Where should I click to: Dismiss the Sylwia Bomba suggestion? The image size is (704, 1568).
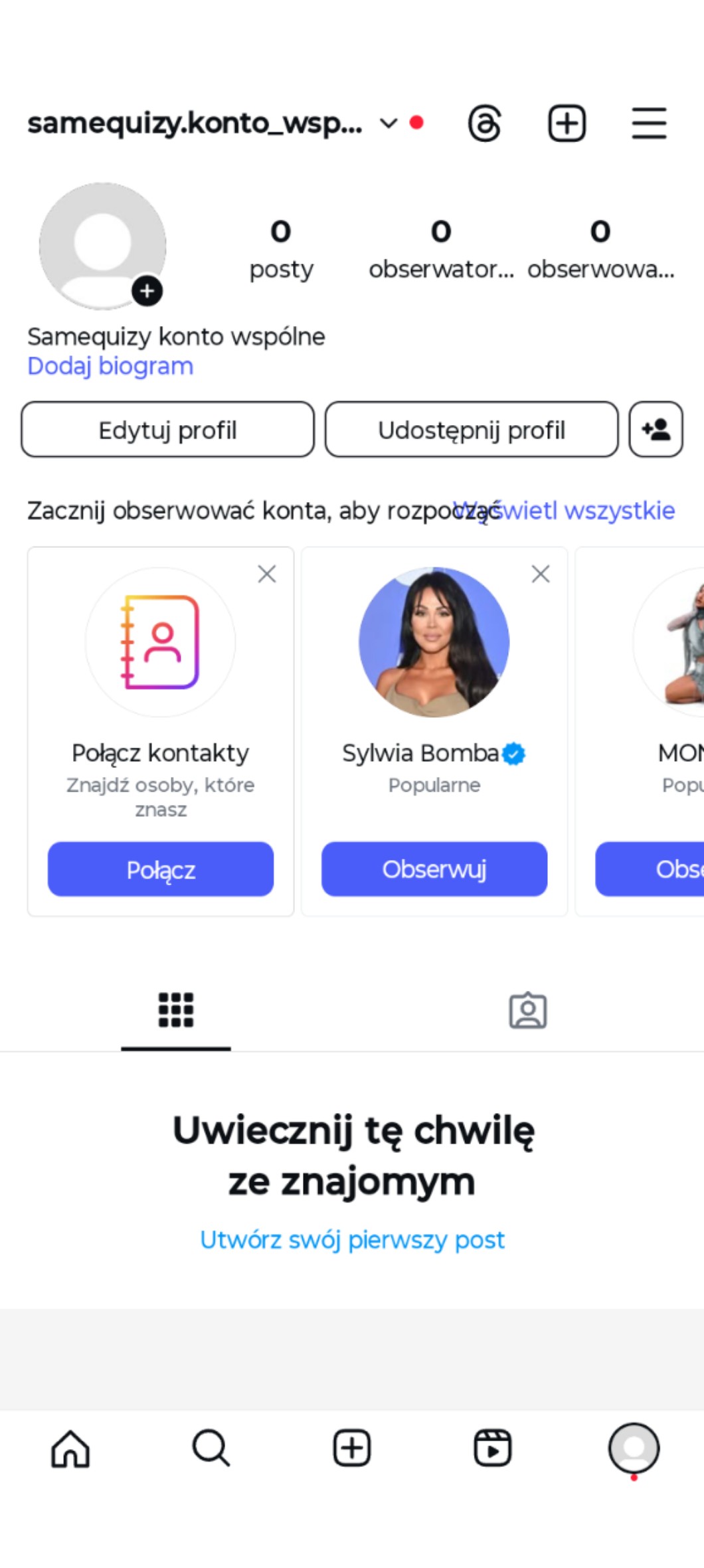pyautogui.click(x=541, y=574)
